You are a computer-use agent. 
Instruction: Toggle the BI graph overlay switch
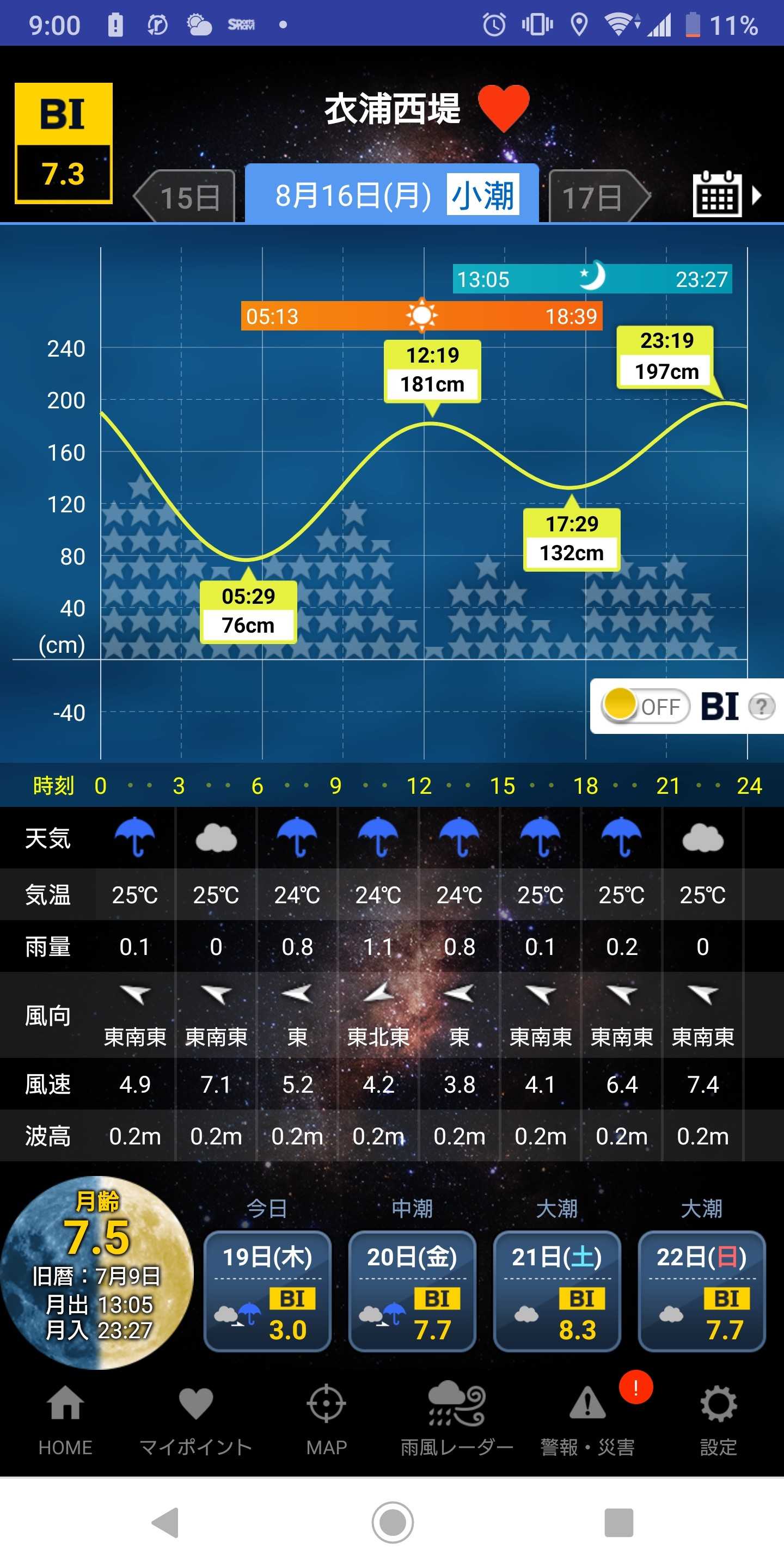pos(645,707)
